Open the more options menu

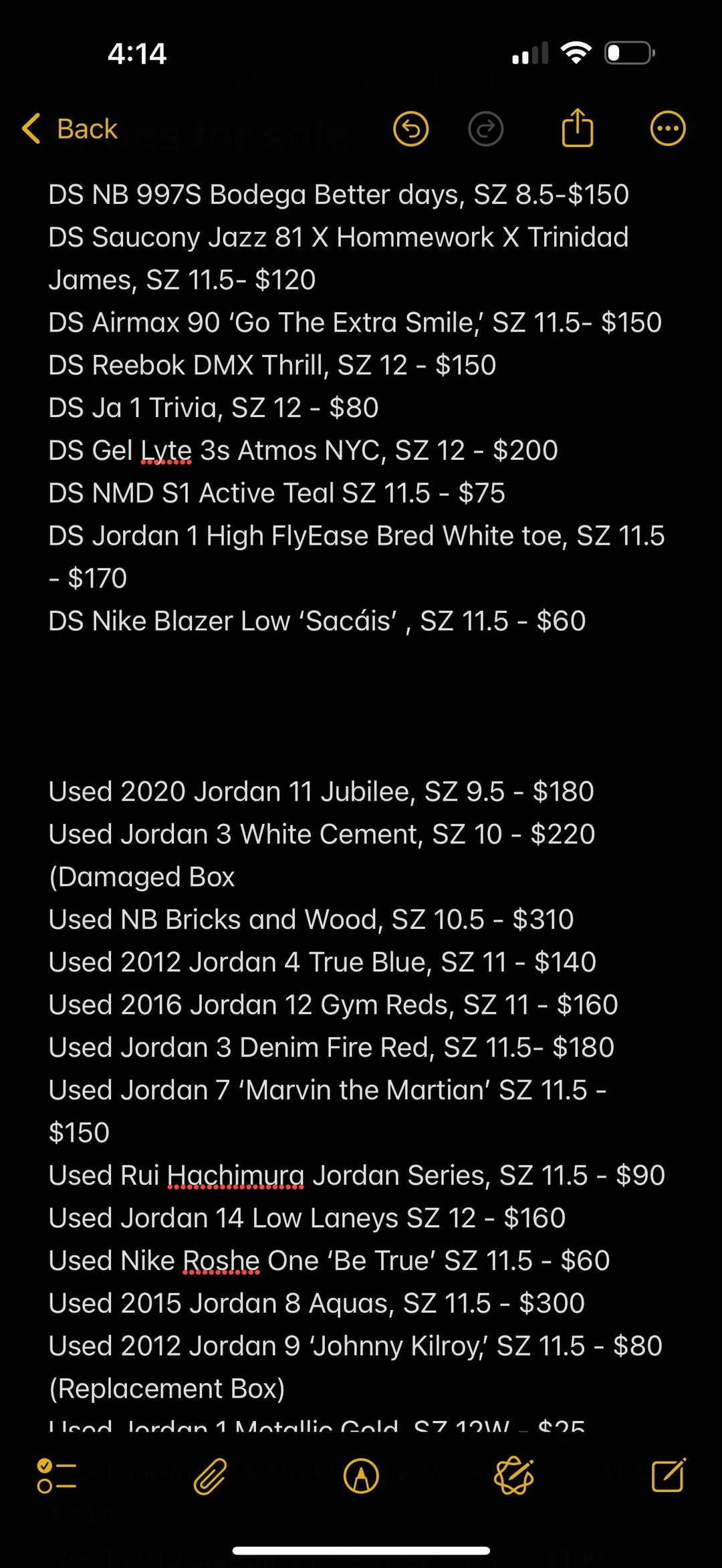(668, 128)
